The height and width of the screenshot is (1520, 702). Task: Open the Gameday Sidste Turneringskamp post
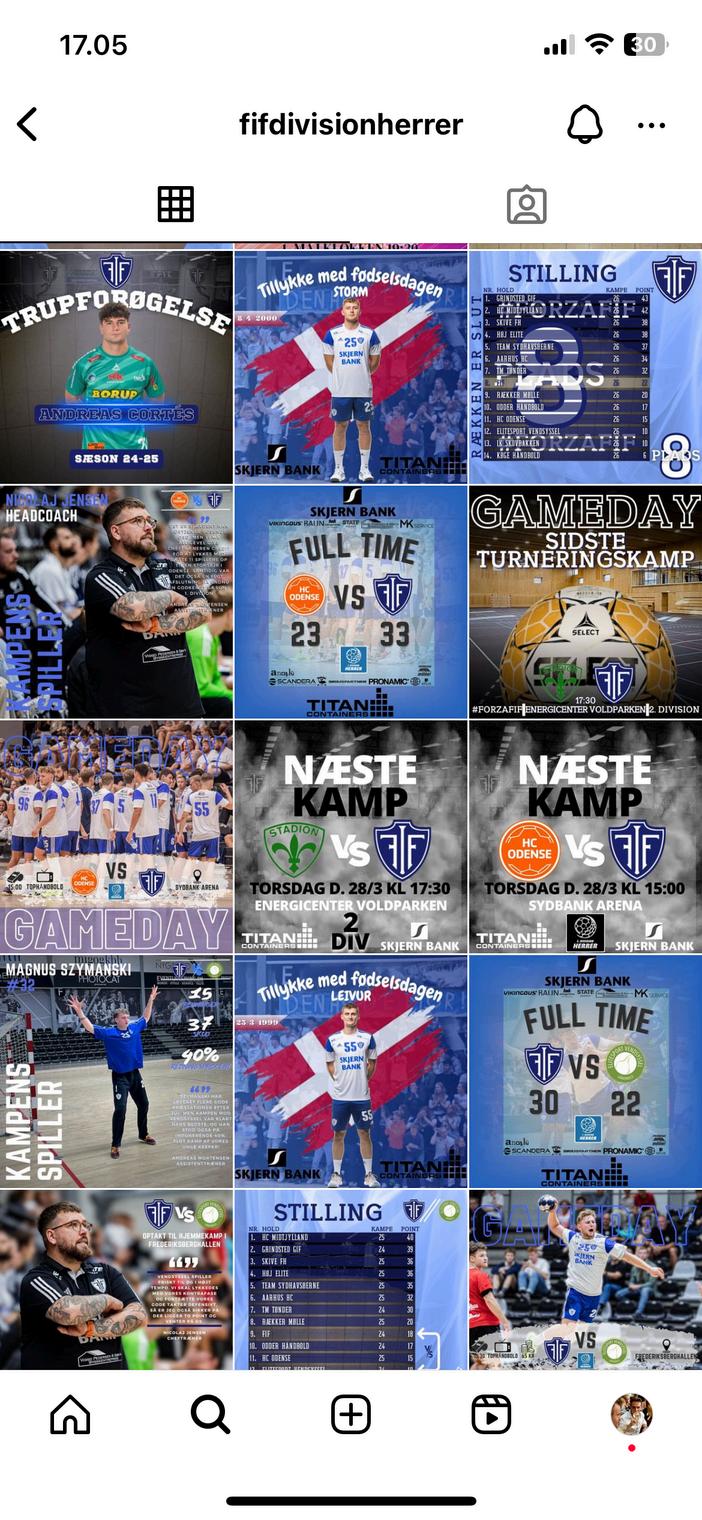pyautogui.click(x=585, y=602)
